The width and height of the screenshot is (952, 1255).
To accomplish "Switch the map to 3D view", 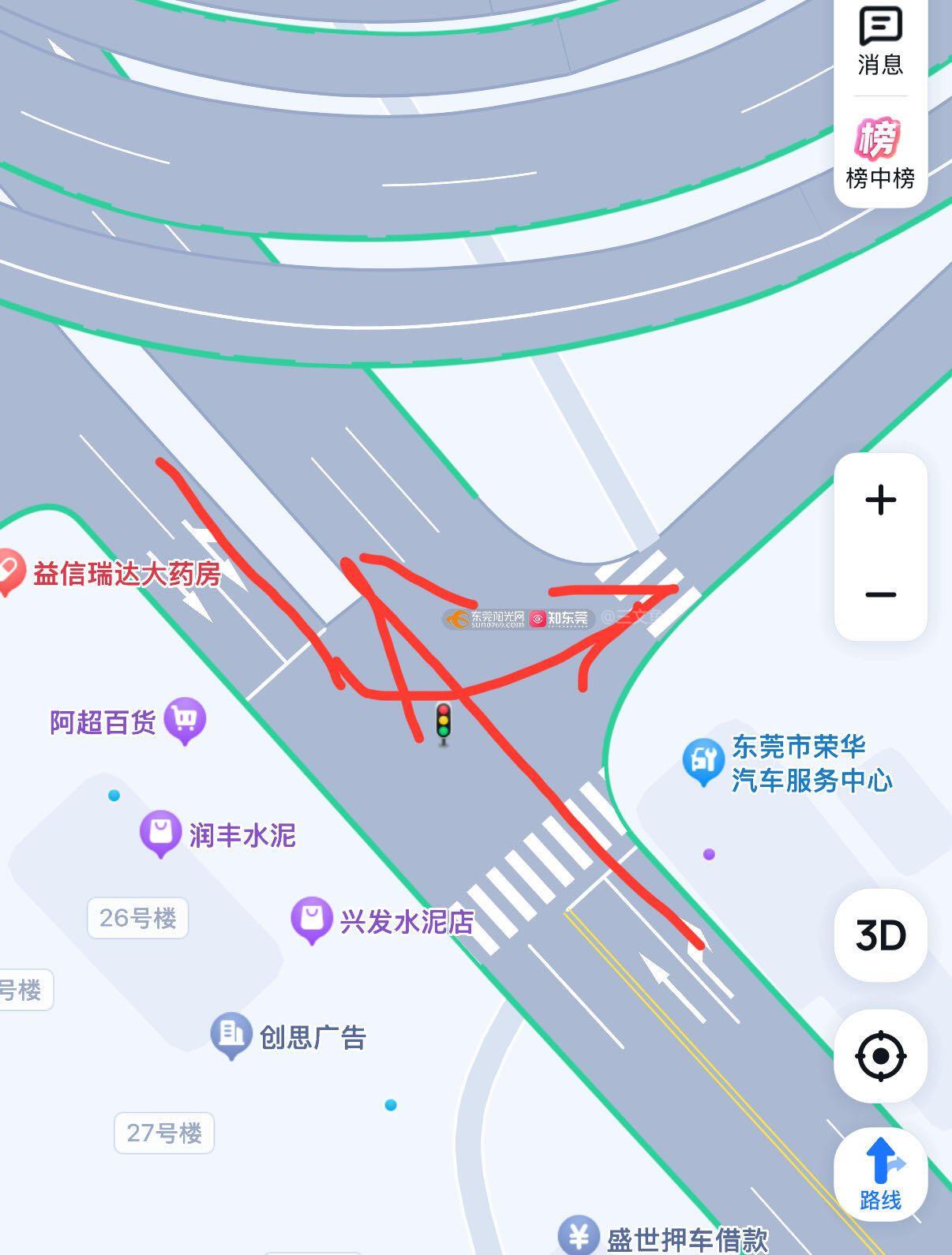I will click(881, 935).
